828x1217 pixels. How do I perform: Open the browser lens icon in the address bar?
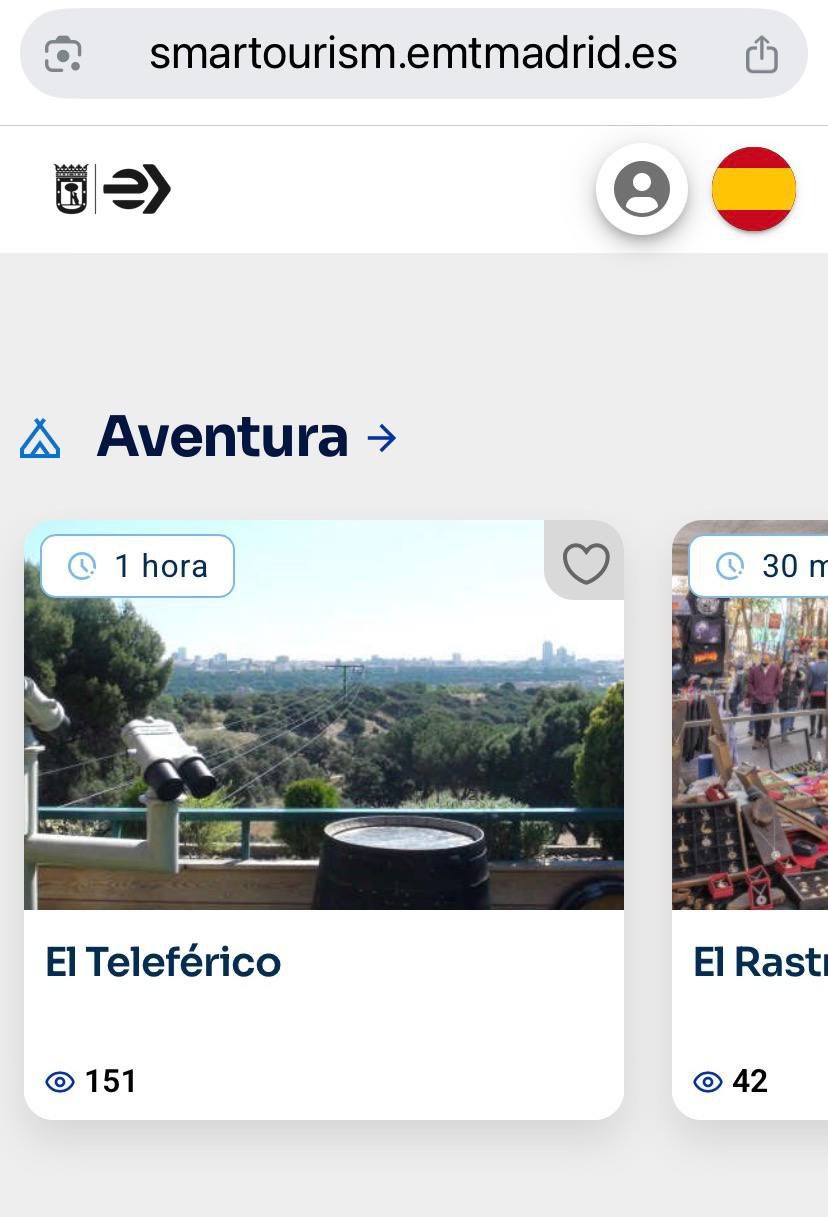click(x=63, y=54)
